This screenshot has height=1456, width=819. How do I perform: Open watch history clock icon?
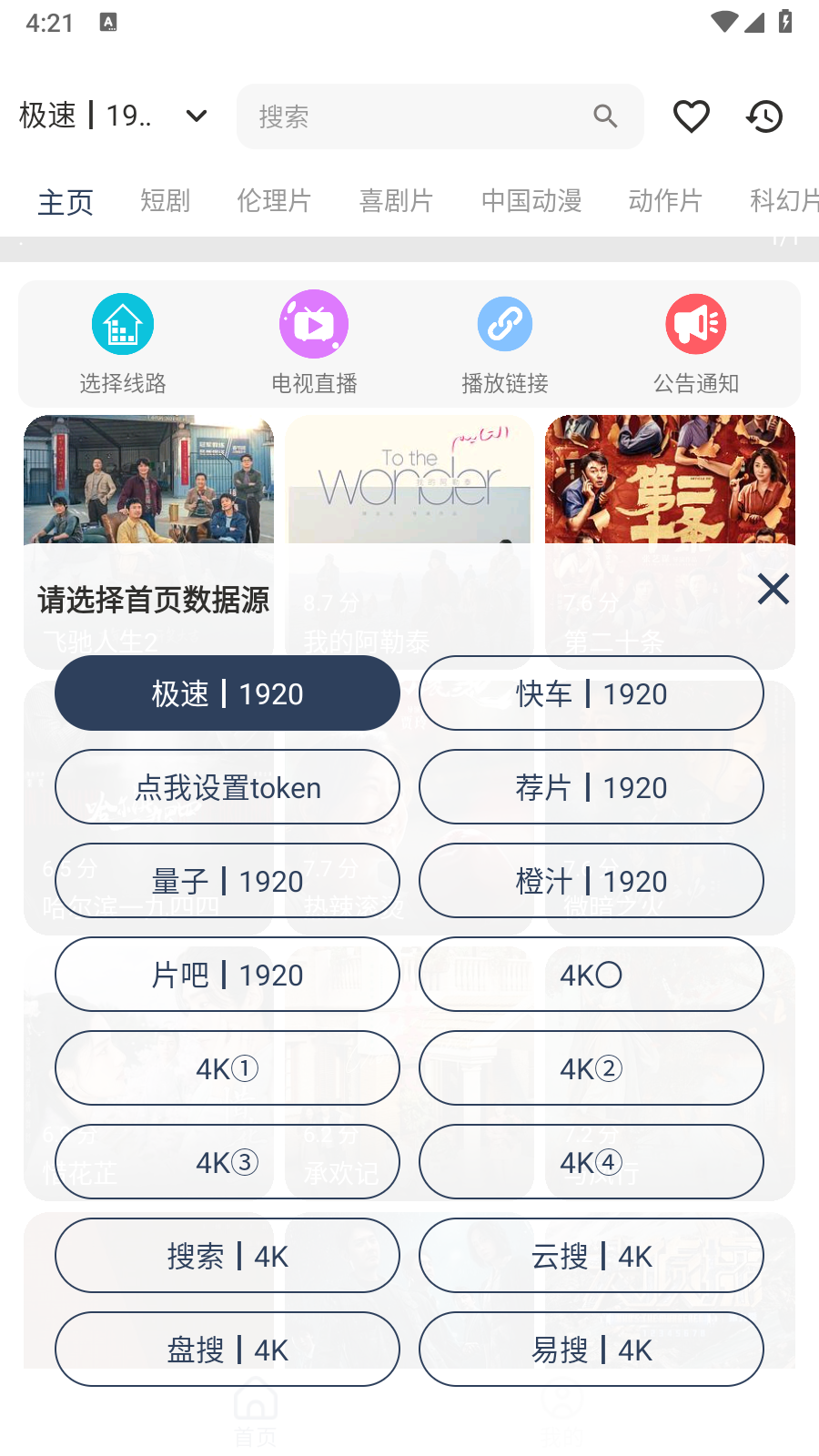(764, 116)
